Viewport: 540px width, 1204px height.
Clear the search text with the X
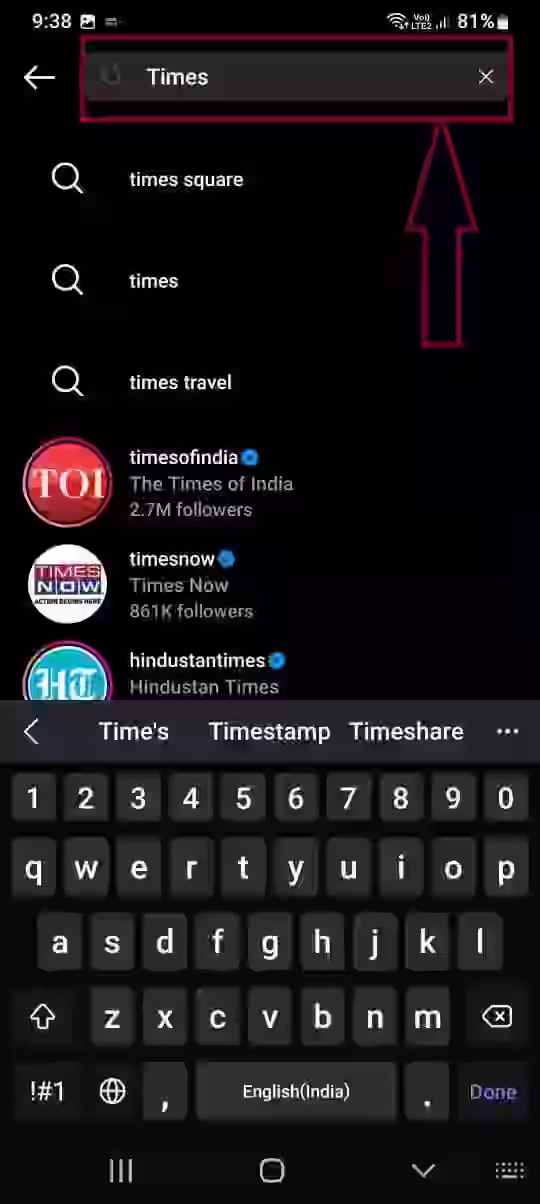pyautogui.click(x=486, y=77)
